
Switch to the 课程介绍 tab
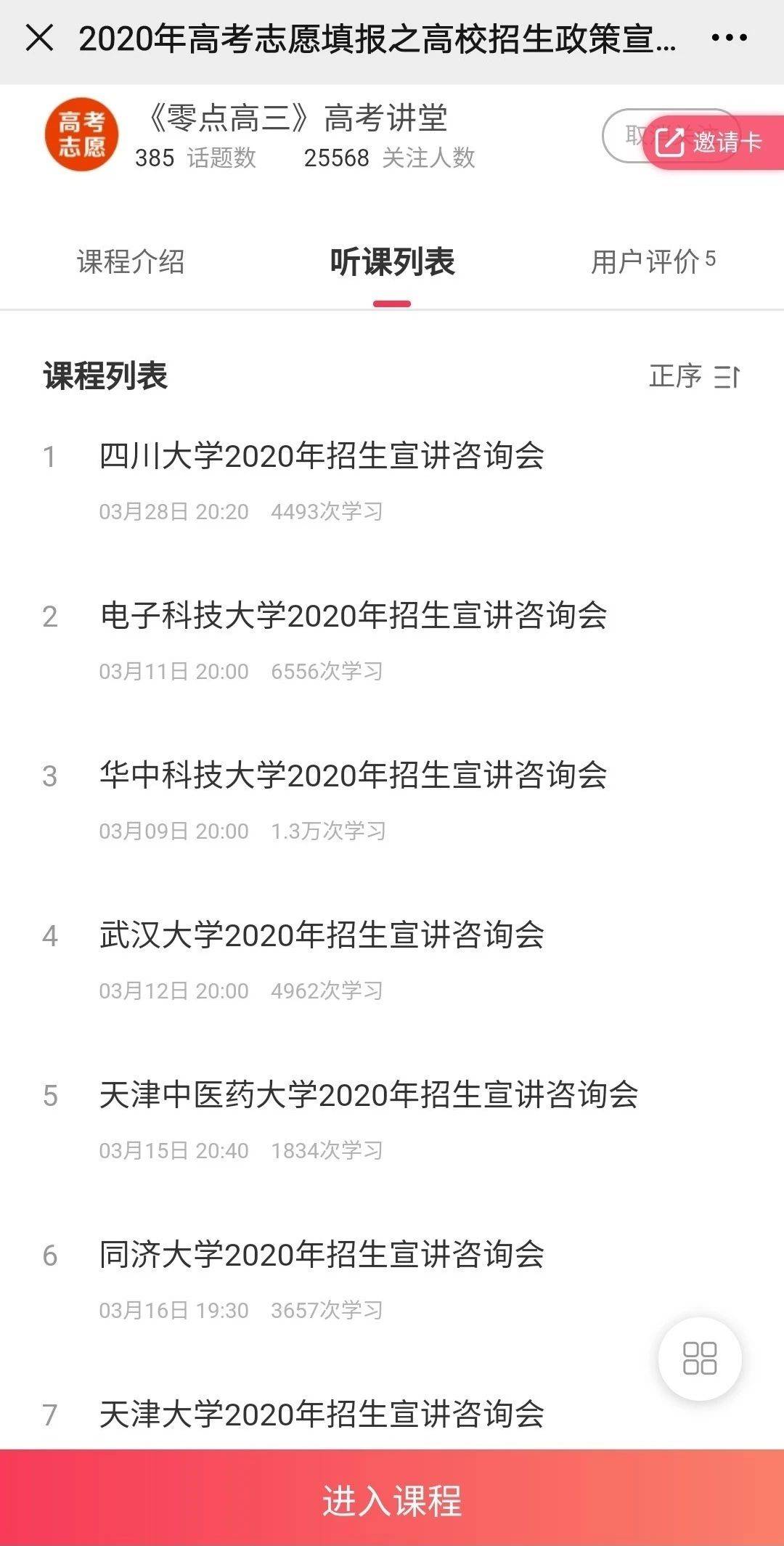131,261
